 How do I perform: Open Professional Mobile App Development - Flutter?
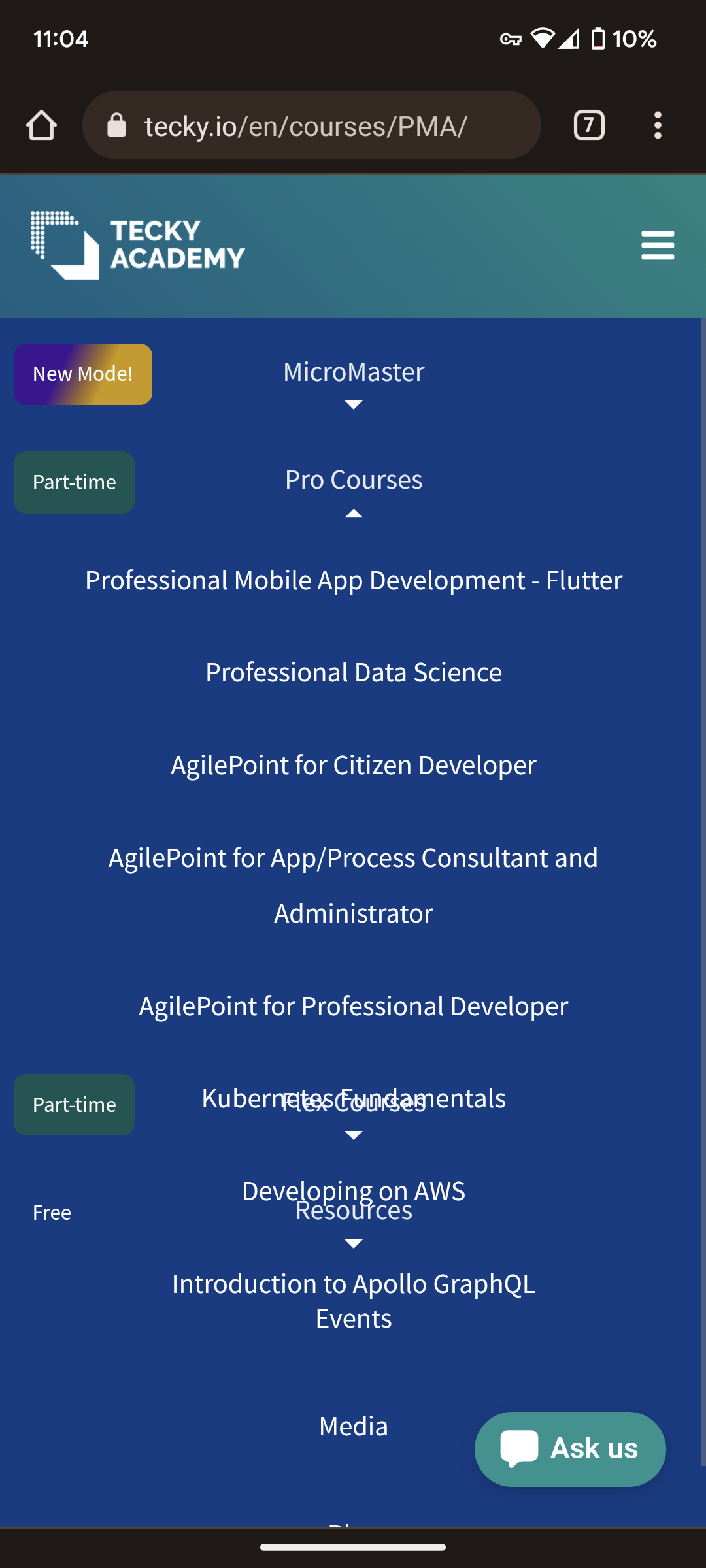pos(353,580)
